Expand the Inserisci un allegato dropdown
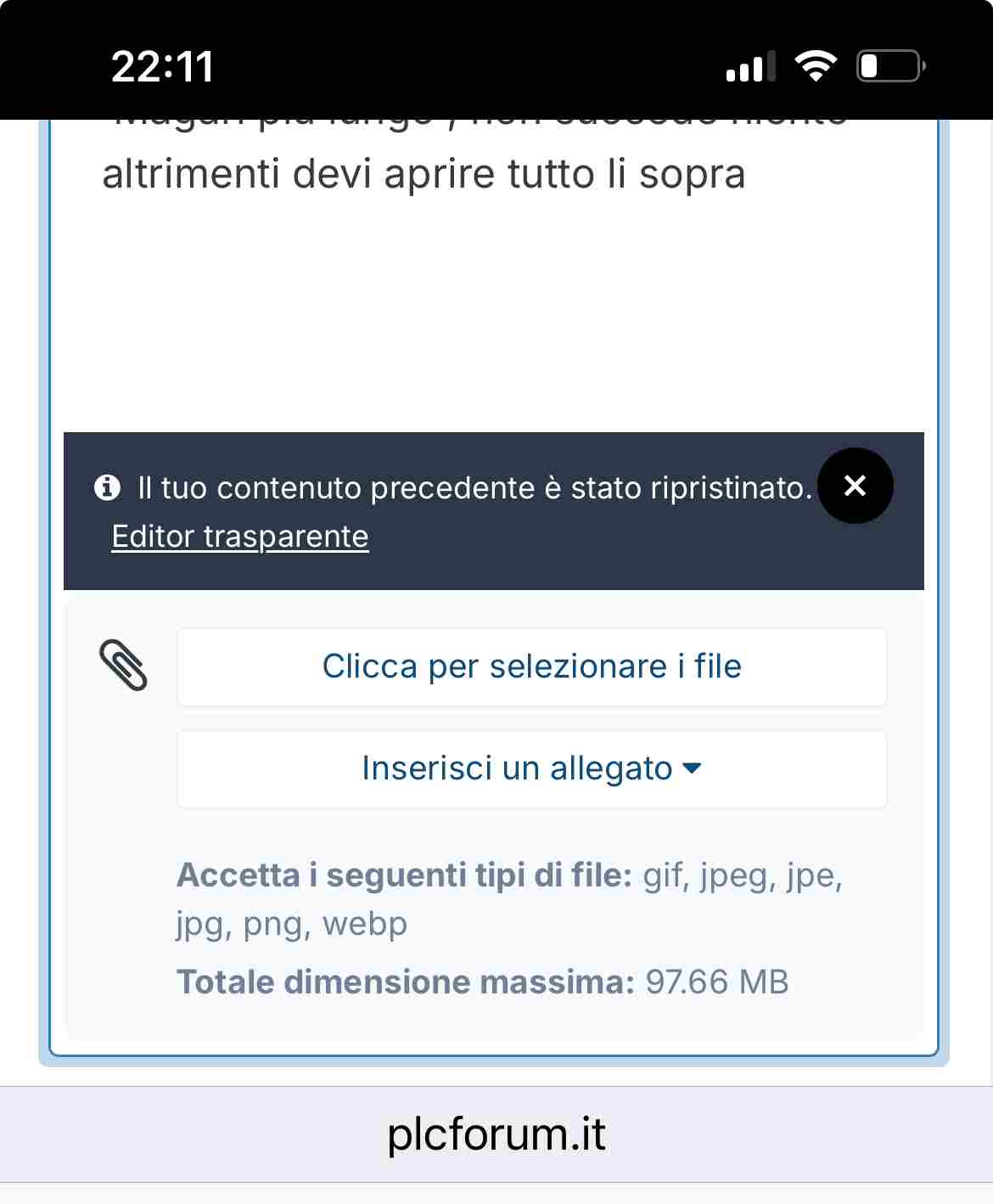This screenshot has width=993, height=1204. click(531, 768)
